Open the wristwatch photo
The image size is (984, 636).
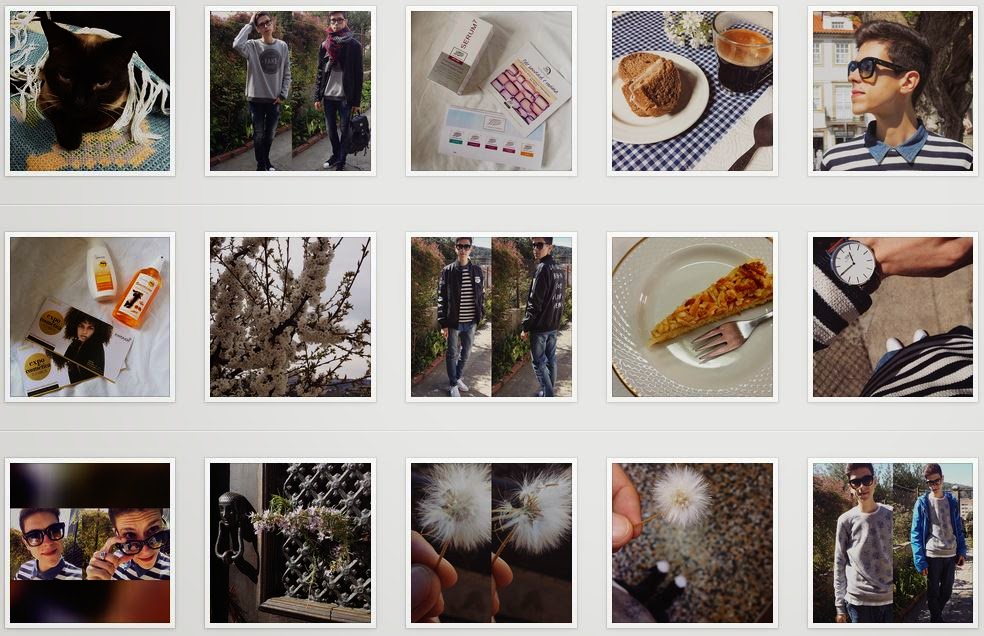click(x=892, y=317)
